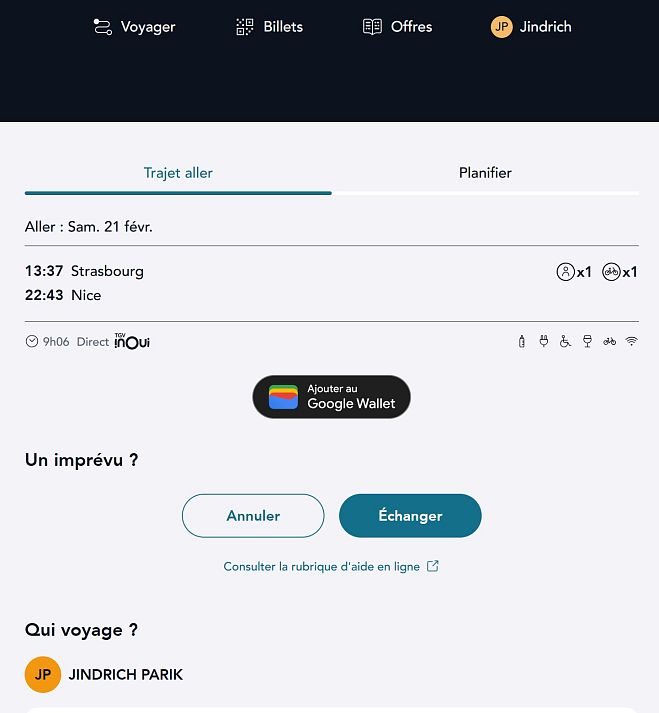
Task: Add ticket to Google Wallet
Action: (x=331, y=397)
